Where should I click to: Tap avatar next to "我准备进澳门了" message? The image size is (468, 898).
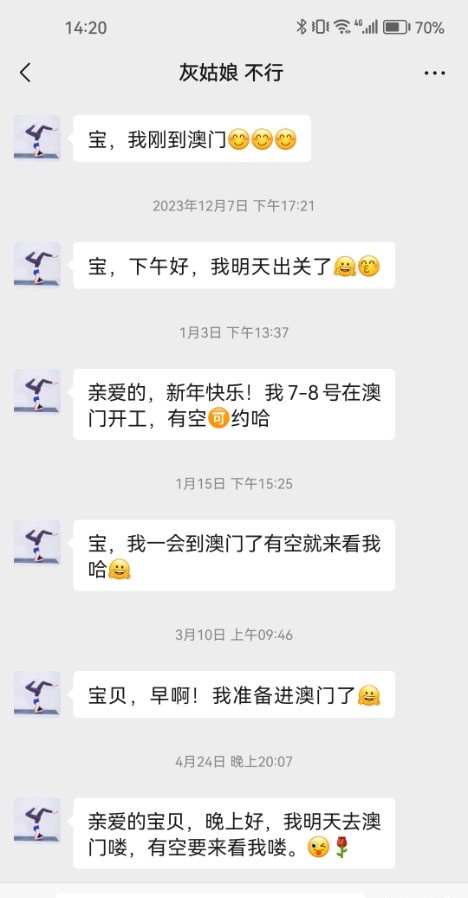point(37,694)
